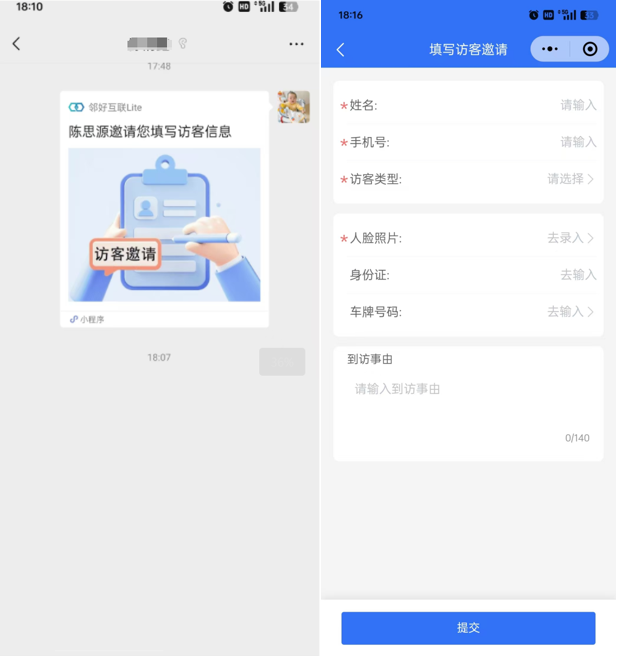Image resolution: width=617 pixels, height=656 pixels.
Task: Tap the sender's avatar in chat
Action: click(293, 107)
